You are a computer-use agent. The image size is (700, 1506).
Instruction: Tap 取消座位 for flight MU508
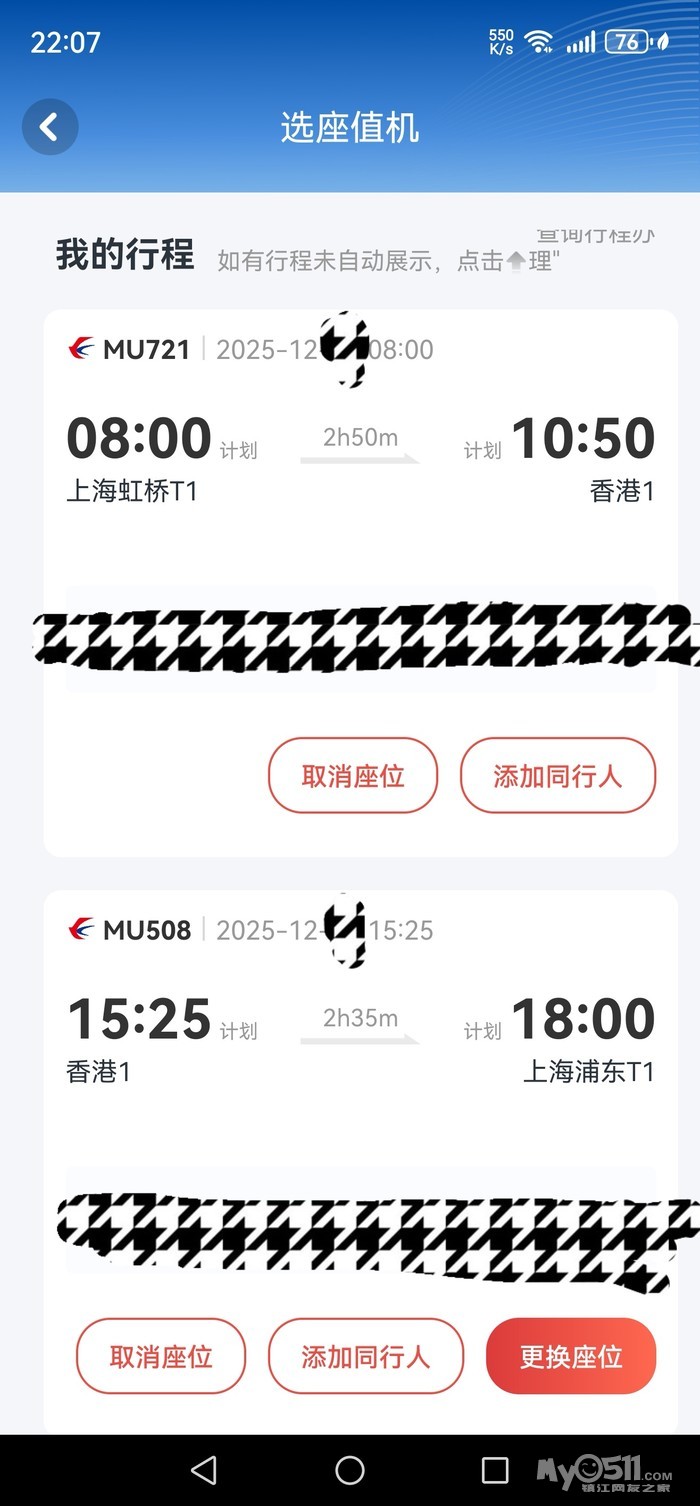161,1356
